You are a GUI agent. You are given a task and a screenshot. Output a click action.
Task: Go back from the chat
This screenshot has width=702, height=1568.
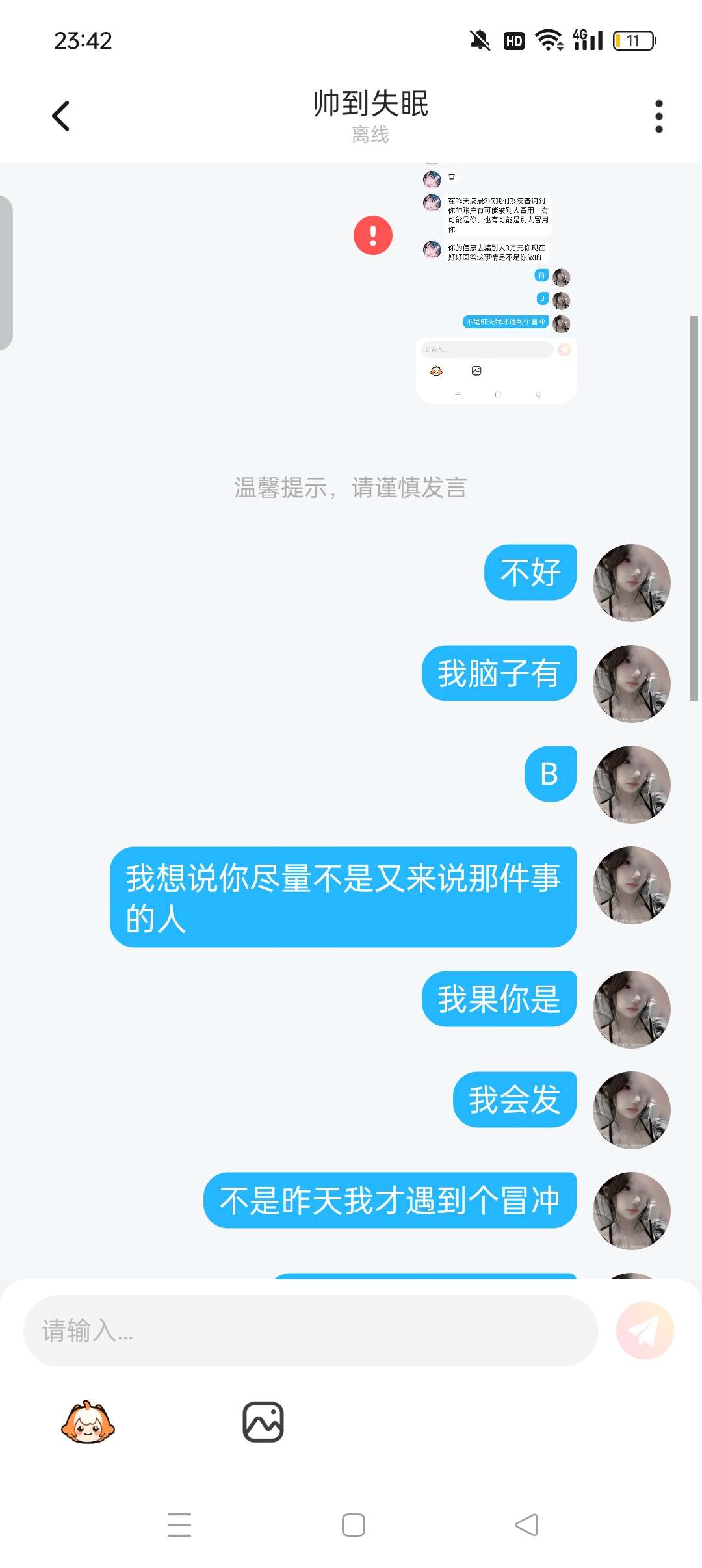coord(61,116)
